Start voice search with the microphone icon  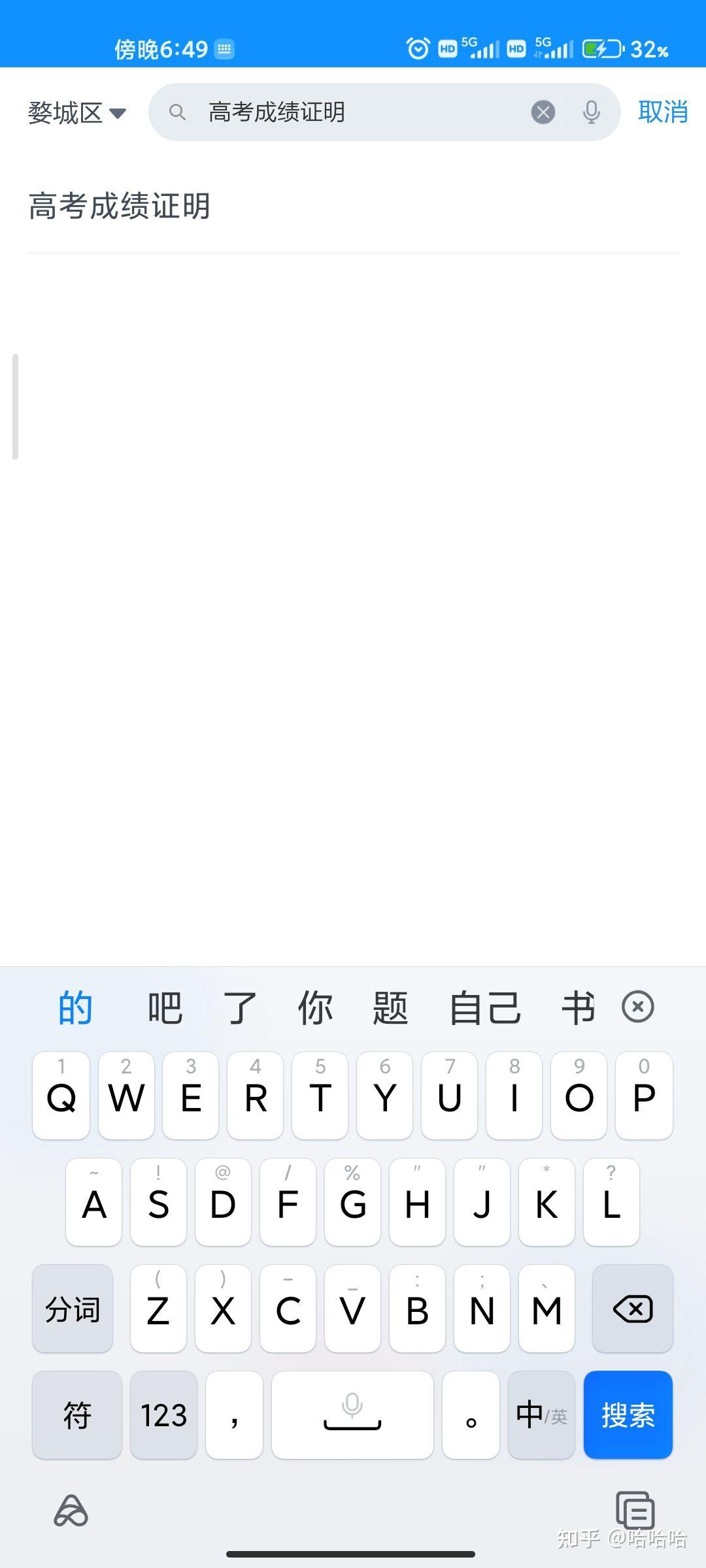tap(591, 112)
